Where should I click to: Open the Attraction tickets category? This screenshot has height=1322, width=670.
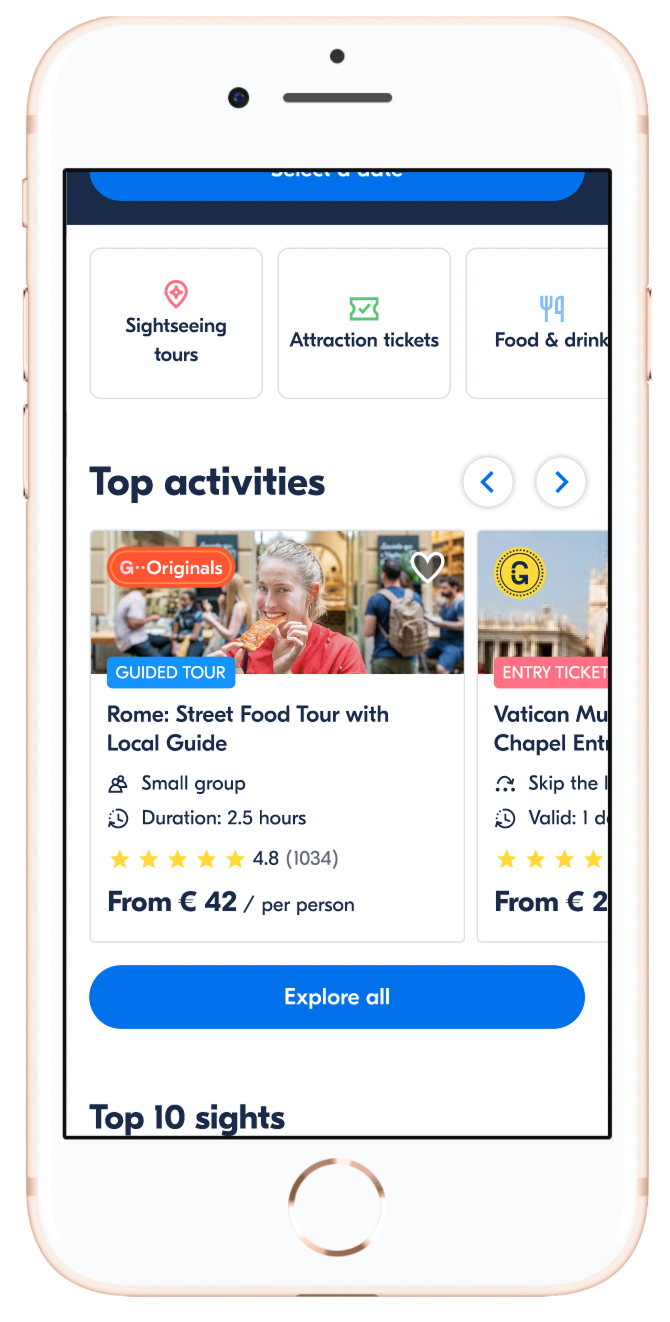pyautogui.click(x=364, y=323)
